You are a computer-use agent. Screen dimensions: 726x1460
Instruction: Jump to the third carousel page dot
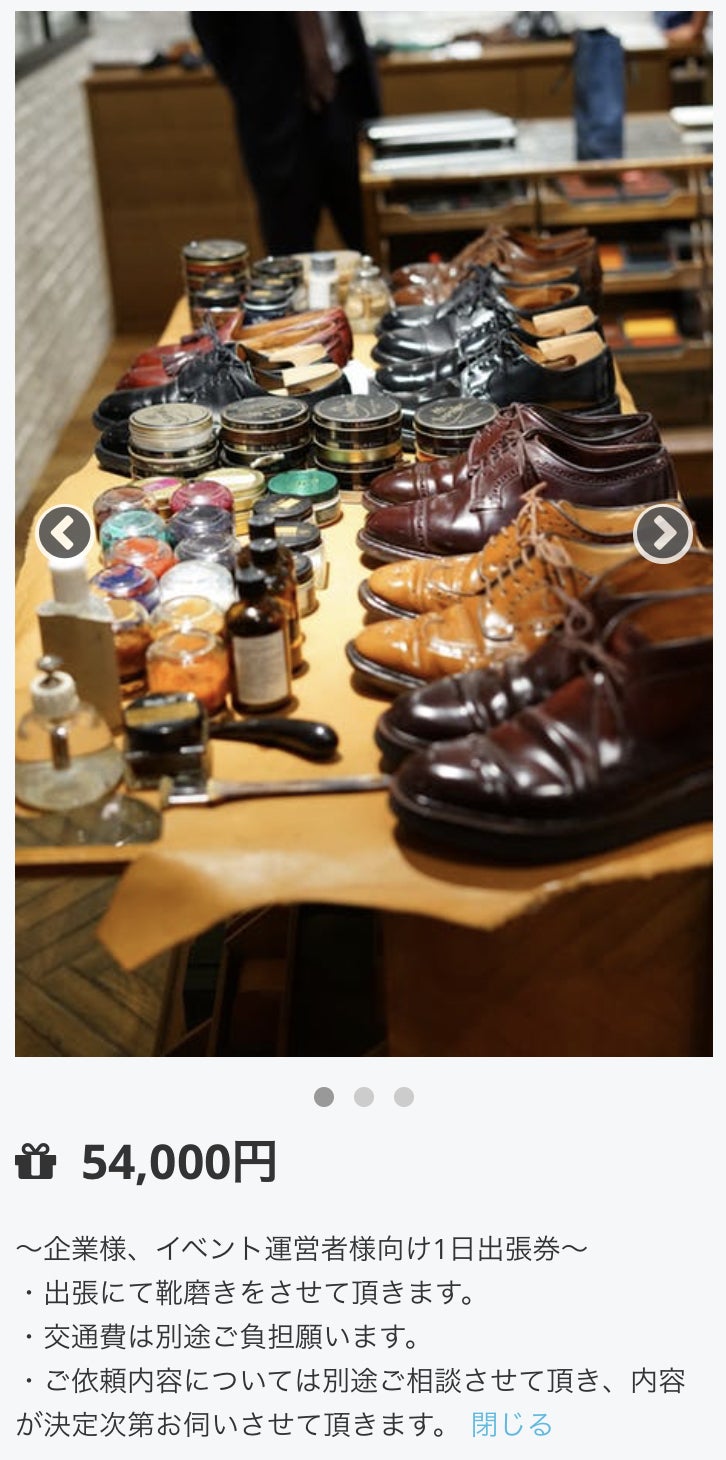(x=404, y=1097)
